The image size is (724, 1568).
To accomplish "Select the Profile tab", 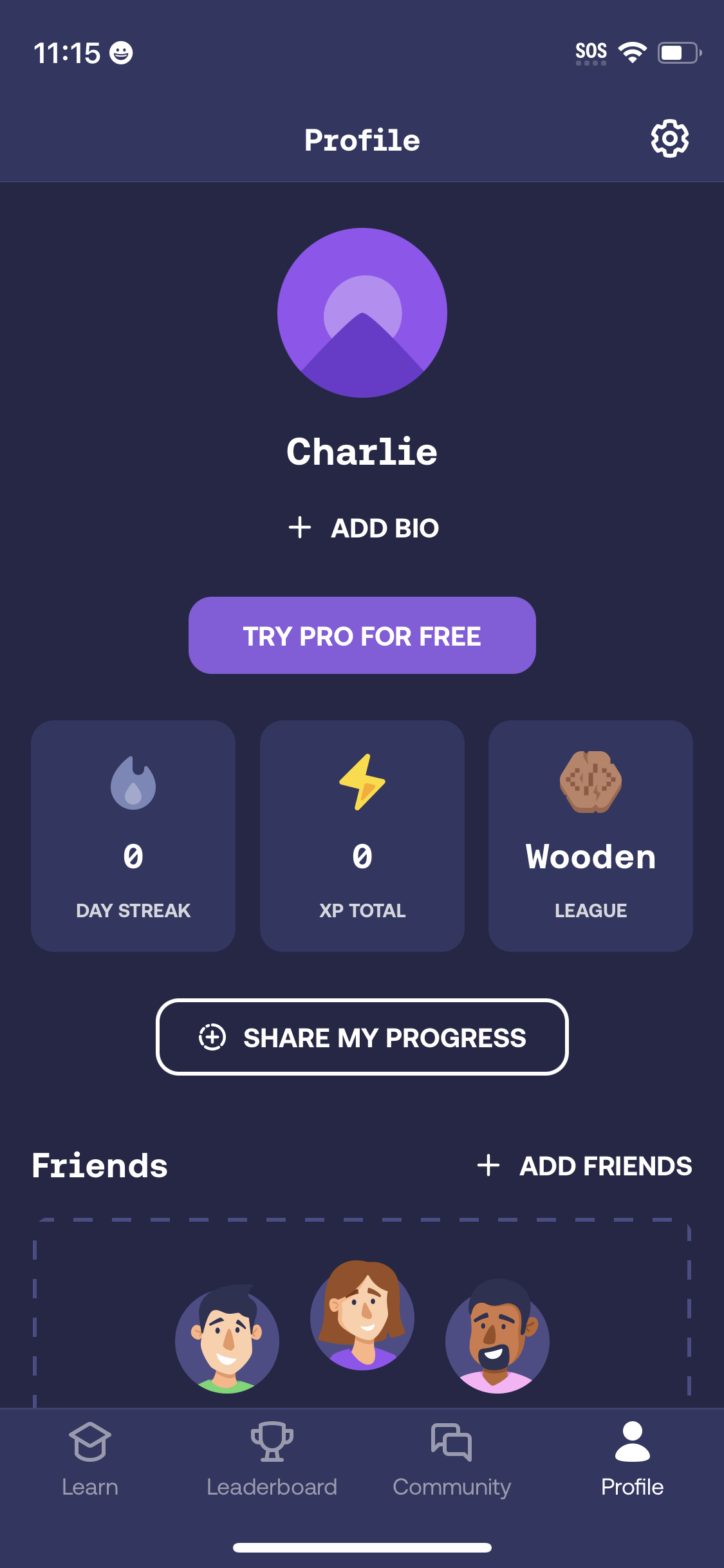I will coord(632,1459).
